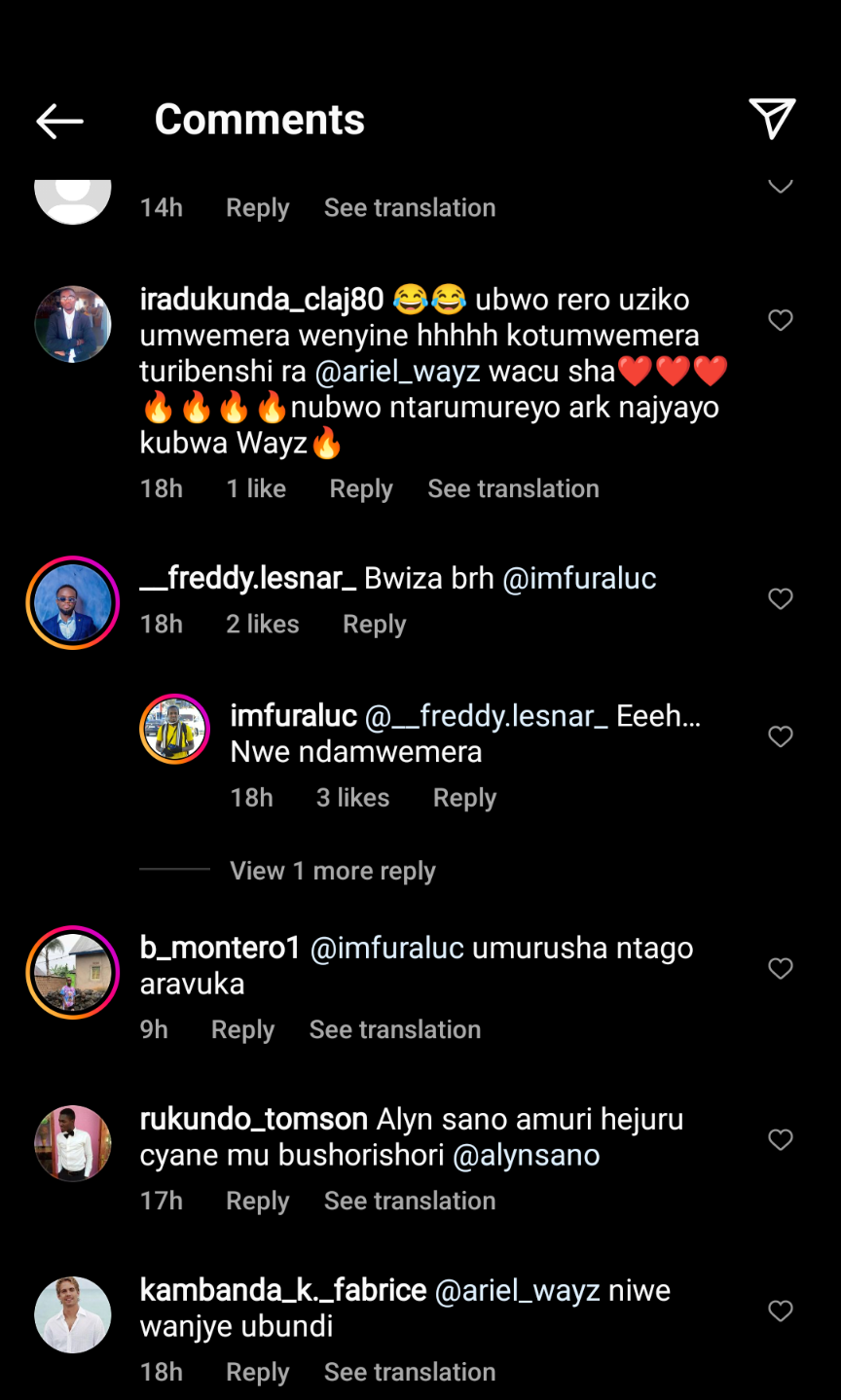Reply to __freddy.lesnar_'s comment
Viewport: 841px width, 1400px height.
(374, 624)
